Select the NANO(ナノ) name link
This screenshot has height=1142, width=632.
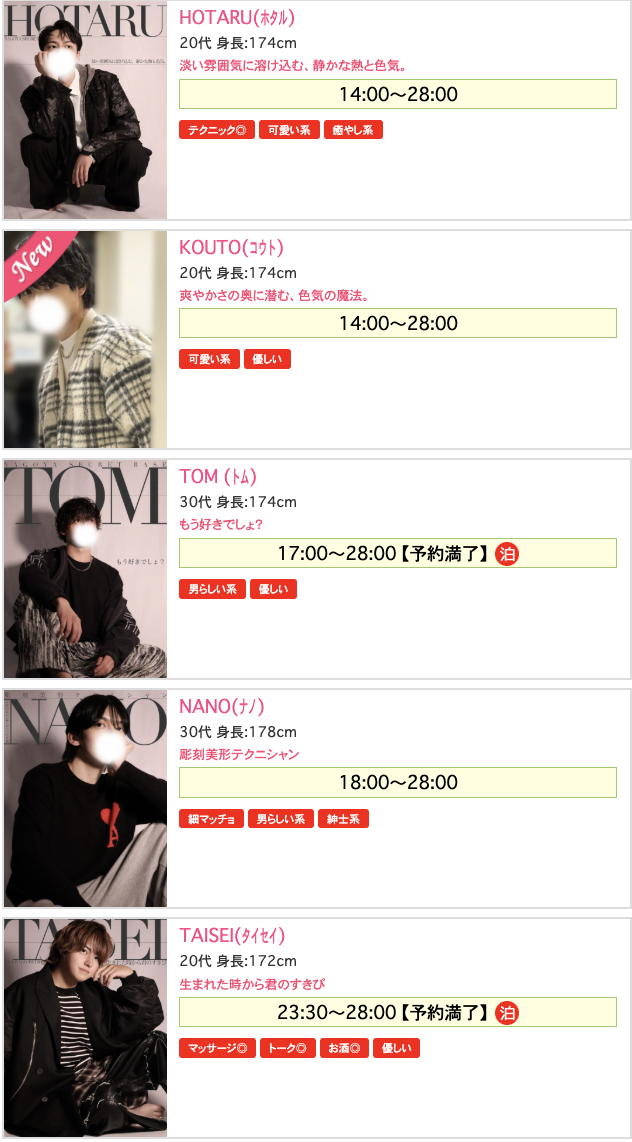coord(221,707)
